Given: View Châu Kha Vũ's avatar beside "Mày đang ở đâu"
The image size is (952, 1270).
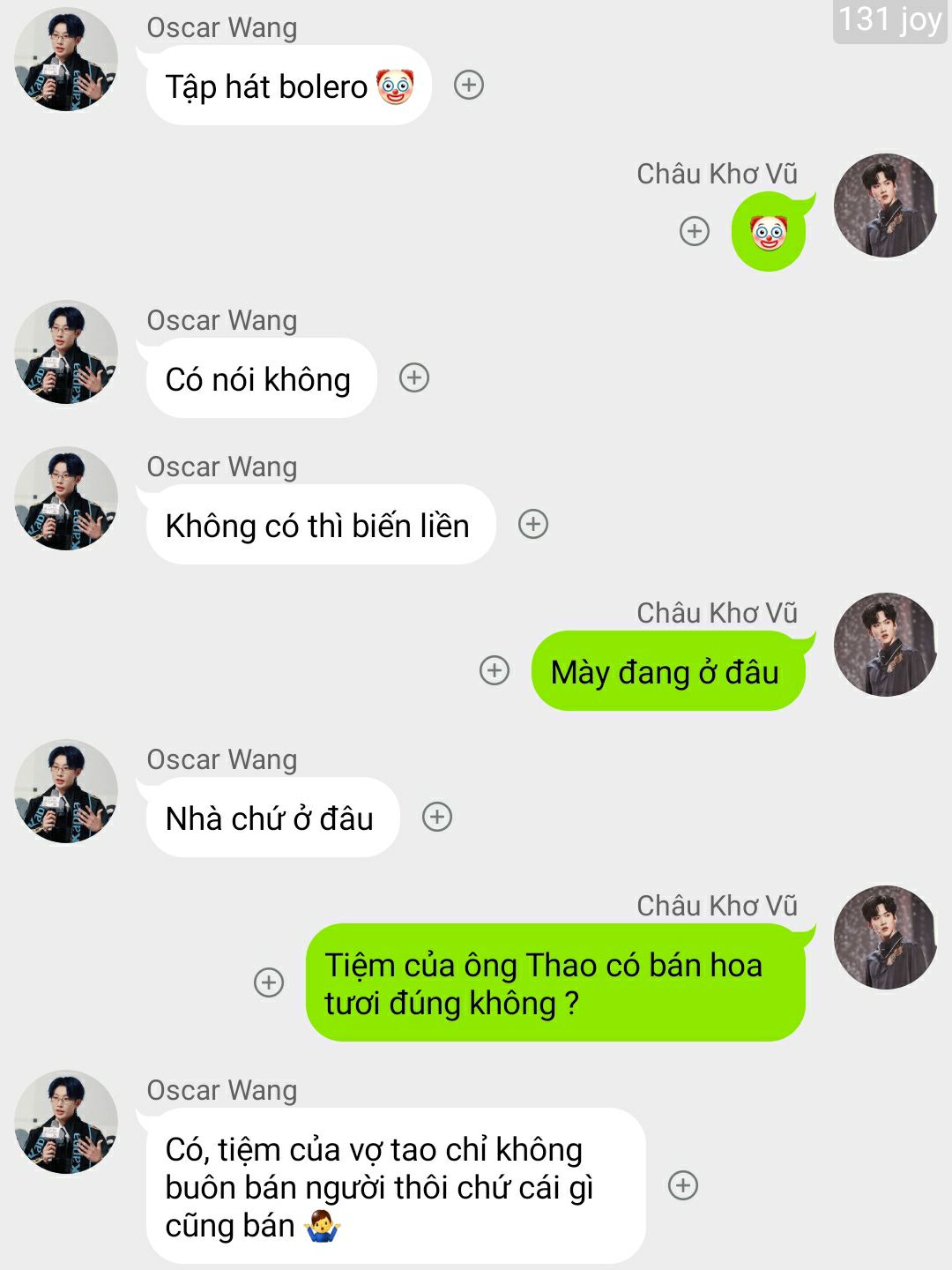Looking at the screenshot, I should [x=885, y=645].
